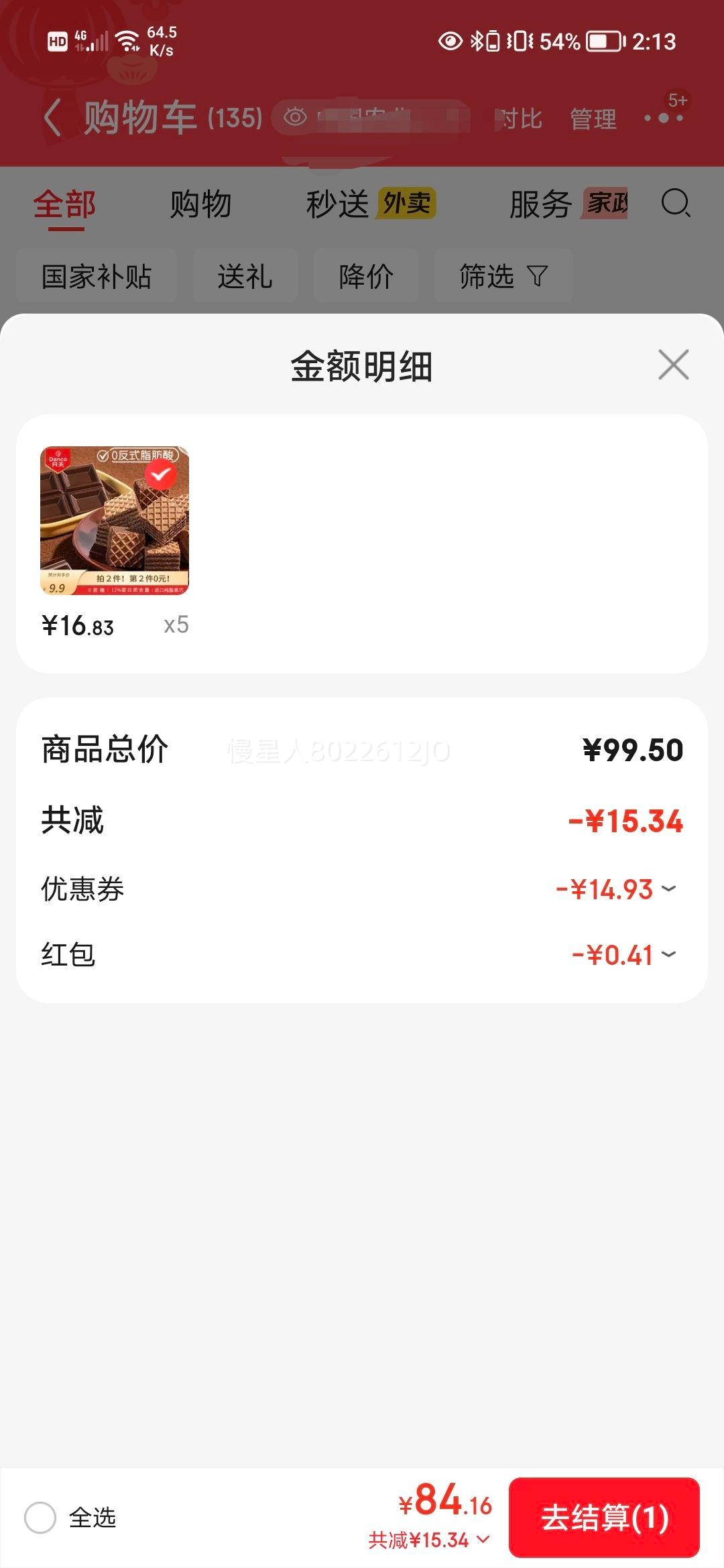The image size is (724, 1568).
Task: Filter by the 国家补贴 chip
Action: (x=97, y=276)
